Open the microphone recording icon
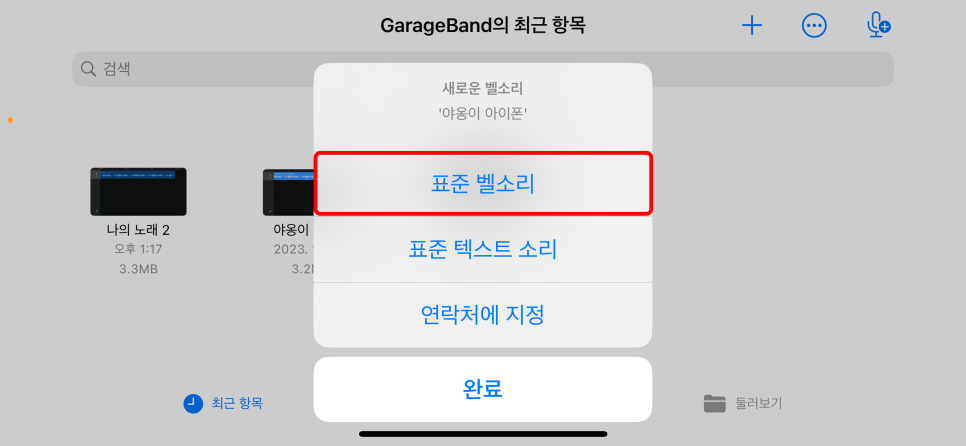 pos(878,26)
